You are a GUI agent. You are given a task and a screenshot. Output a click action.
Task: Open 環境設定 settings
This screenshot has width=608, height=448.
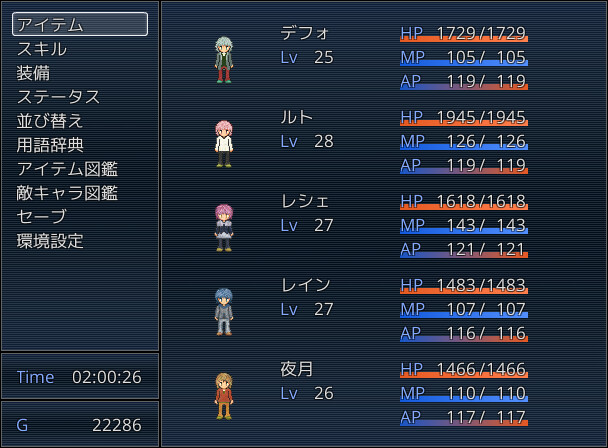tap(80, 240)
